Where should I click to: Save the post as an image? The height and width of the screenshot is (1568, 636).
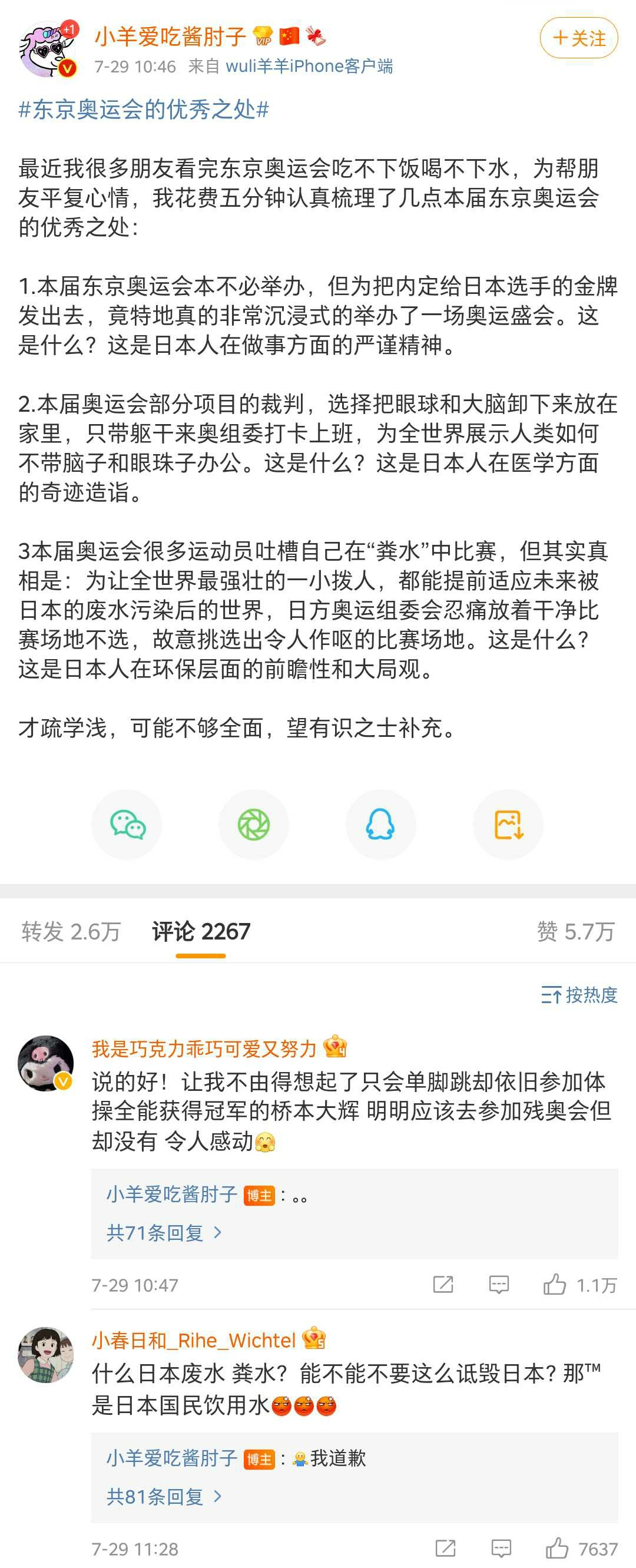pyautogui.click(x=508, y=825)
